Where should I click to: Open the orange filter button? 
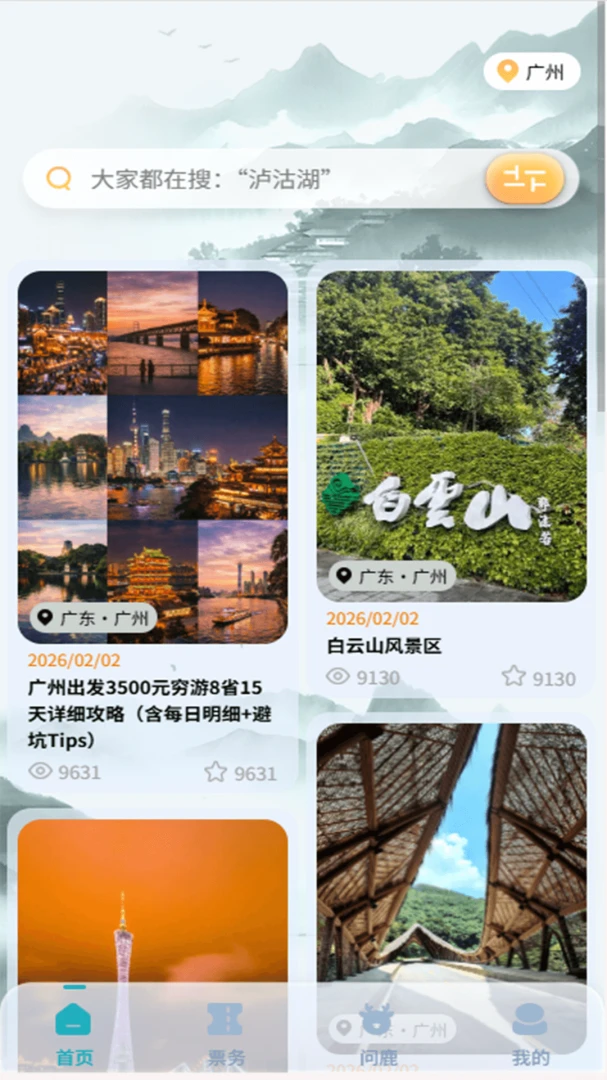[525, 179]
